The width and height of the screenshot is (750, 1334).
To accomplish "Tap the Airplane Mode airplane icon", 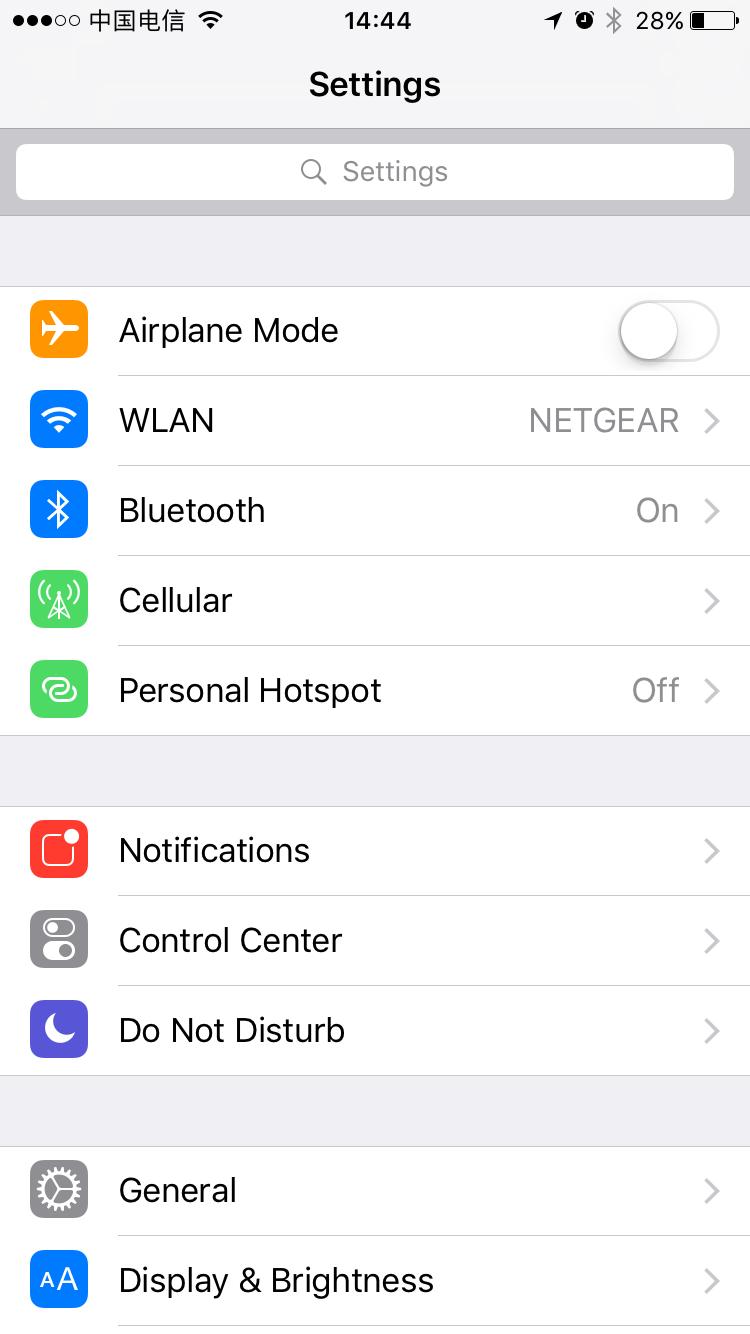I will pyautogui.click(x=58, y=330).
